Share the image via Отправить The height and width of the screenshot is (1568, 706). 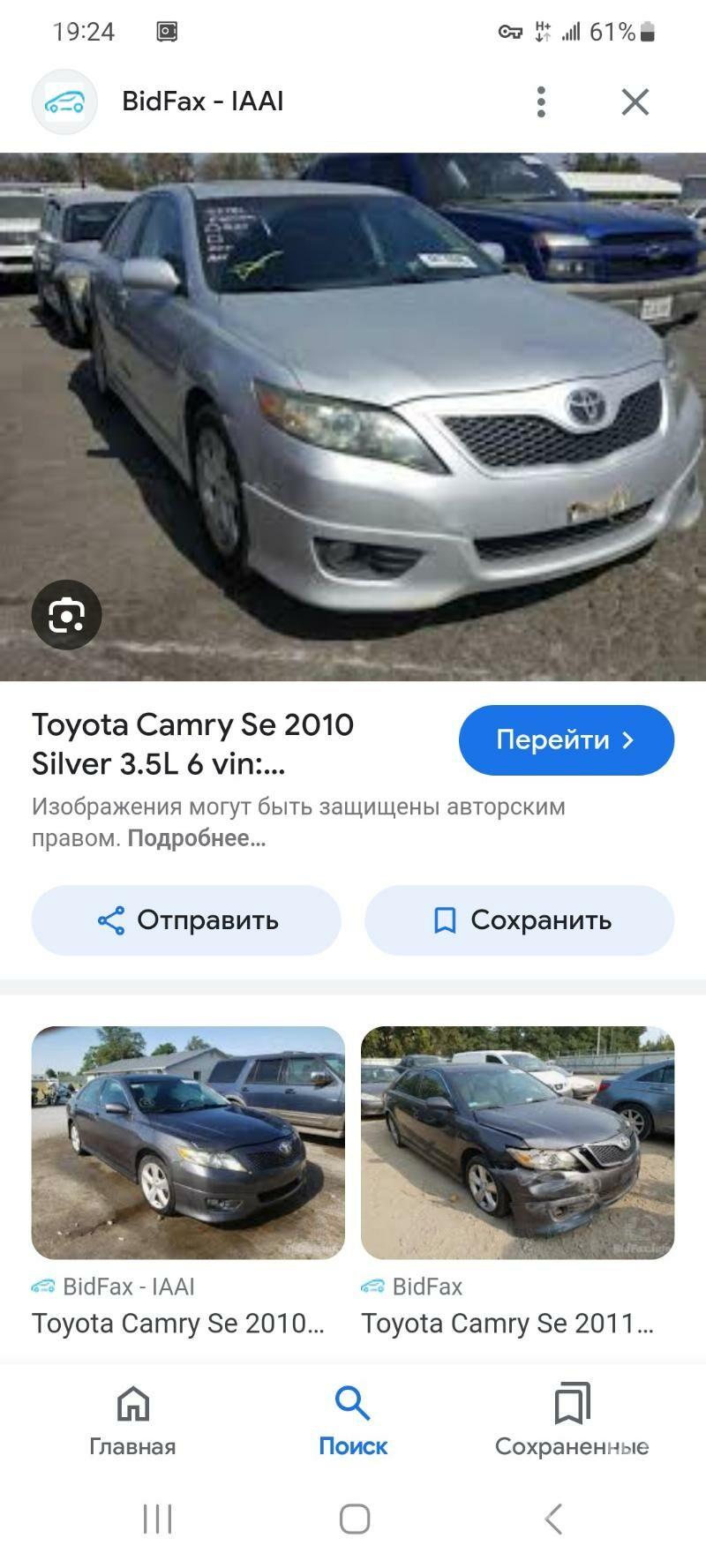pos(186,919)
